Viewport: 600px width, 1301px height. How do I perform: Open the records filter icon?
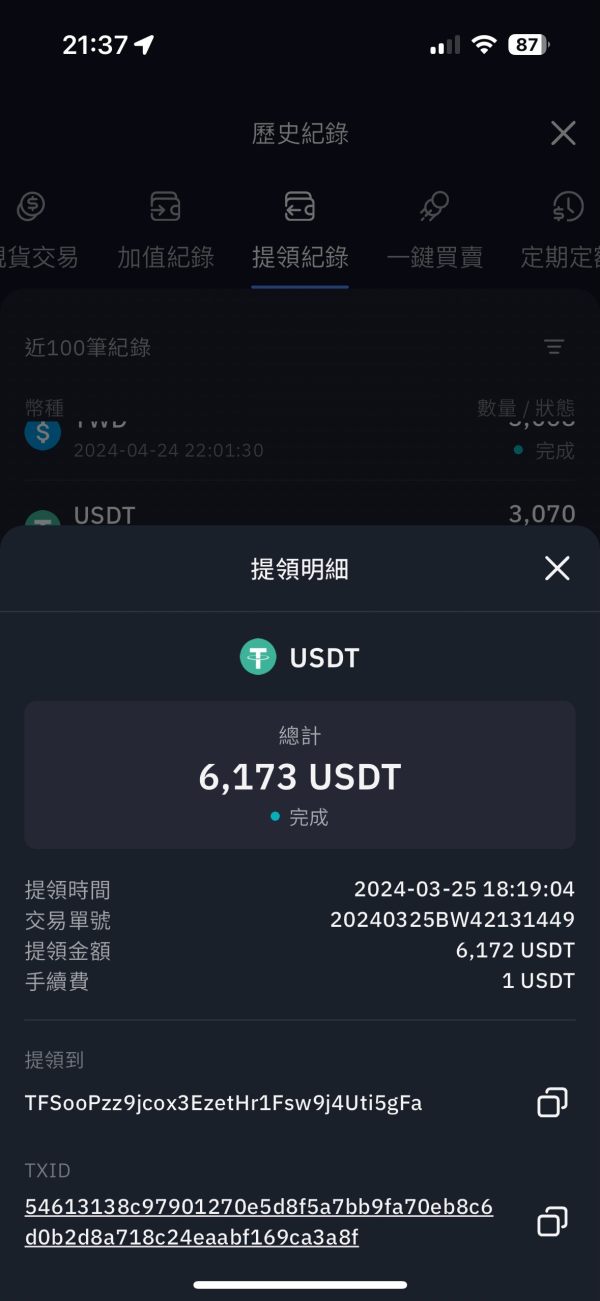[x=554, y=347]
